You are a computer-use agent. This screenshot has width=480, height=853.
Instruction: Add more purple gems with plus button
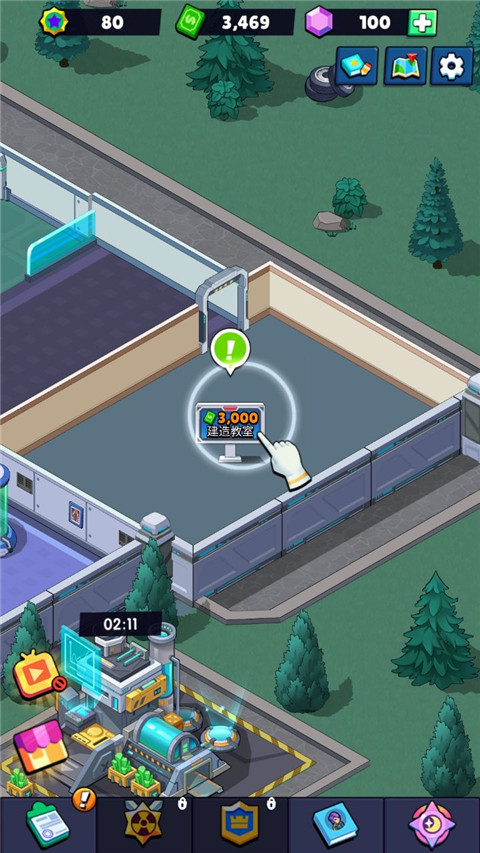click(x=422, y=22)
